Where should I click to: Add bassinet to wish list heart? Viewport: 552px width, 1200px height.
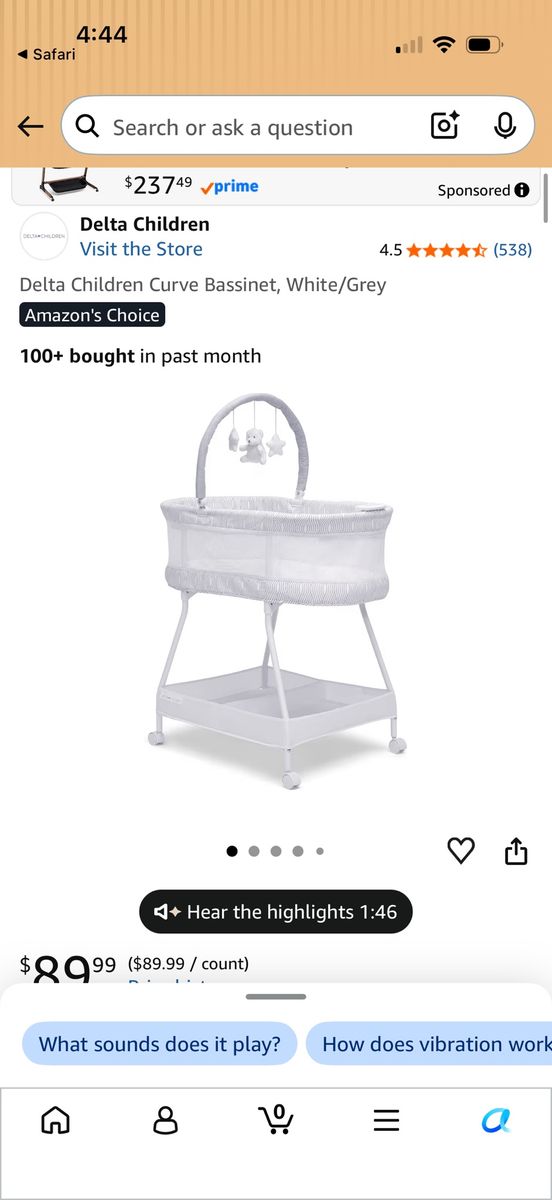(460, 851)
